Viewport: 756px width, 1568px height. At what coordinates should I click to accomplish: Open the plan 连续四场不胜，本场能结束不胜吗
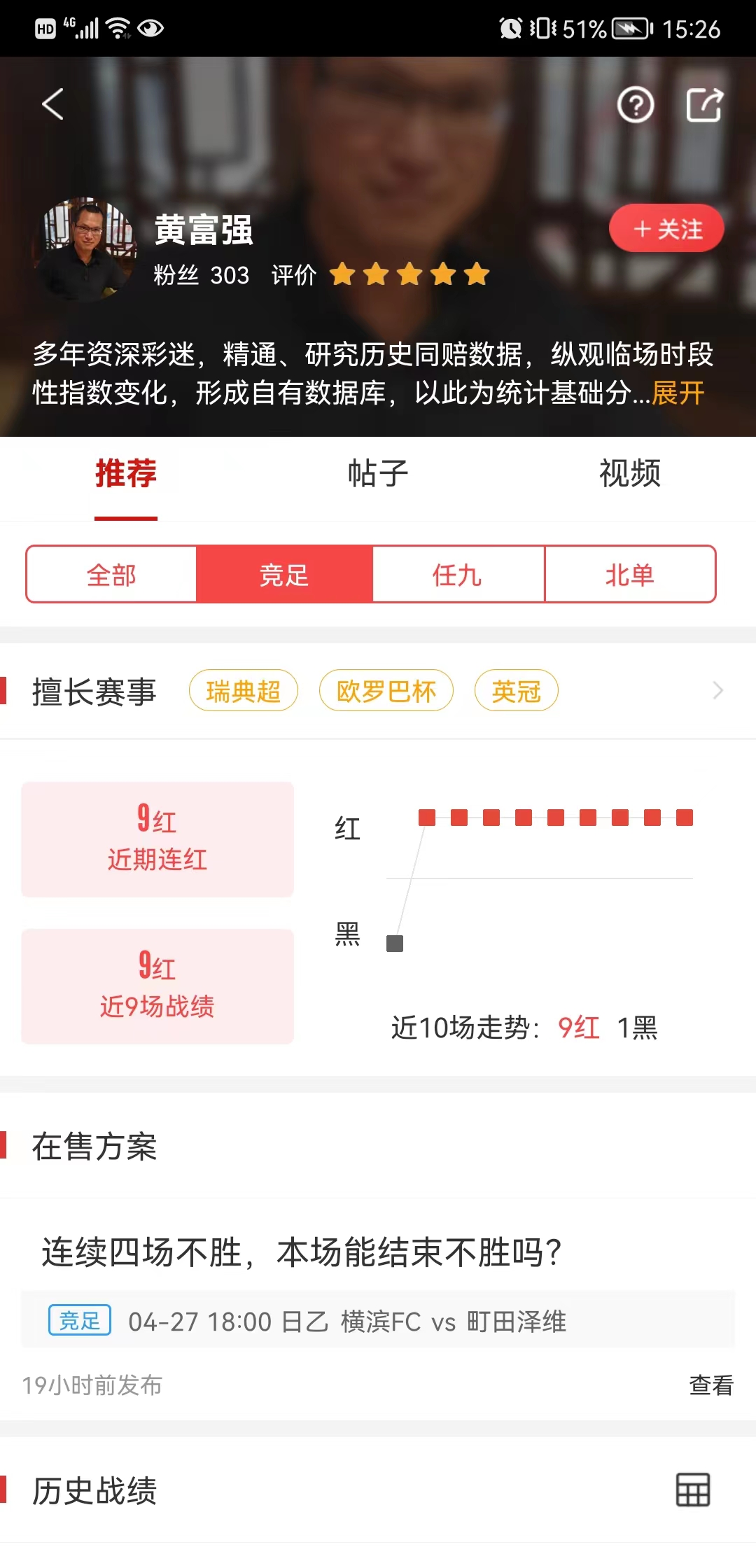[x=301, y=1252]
